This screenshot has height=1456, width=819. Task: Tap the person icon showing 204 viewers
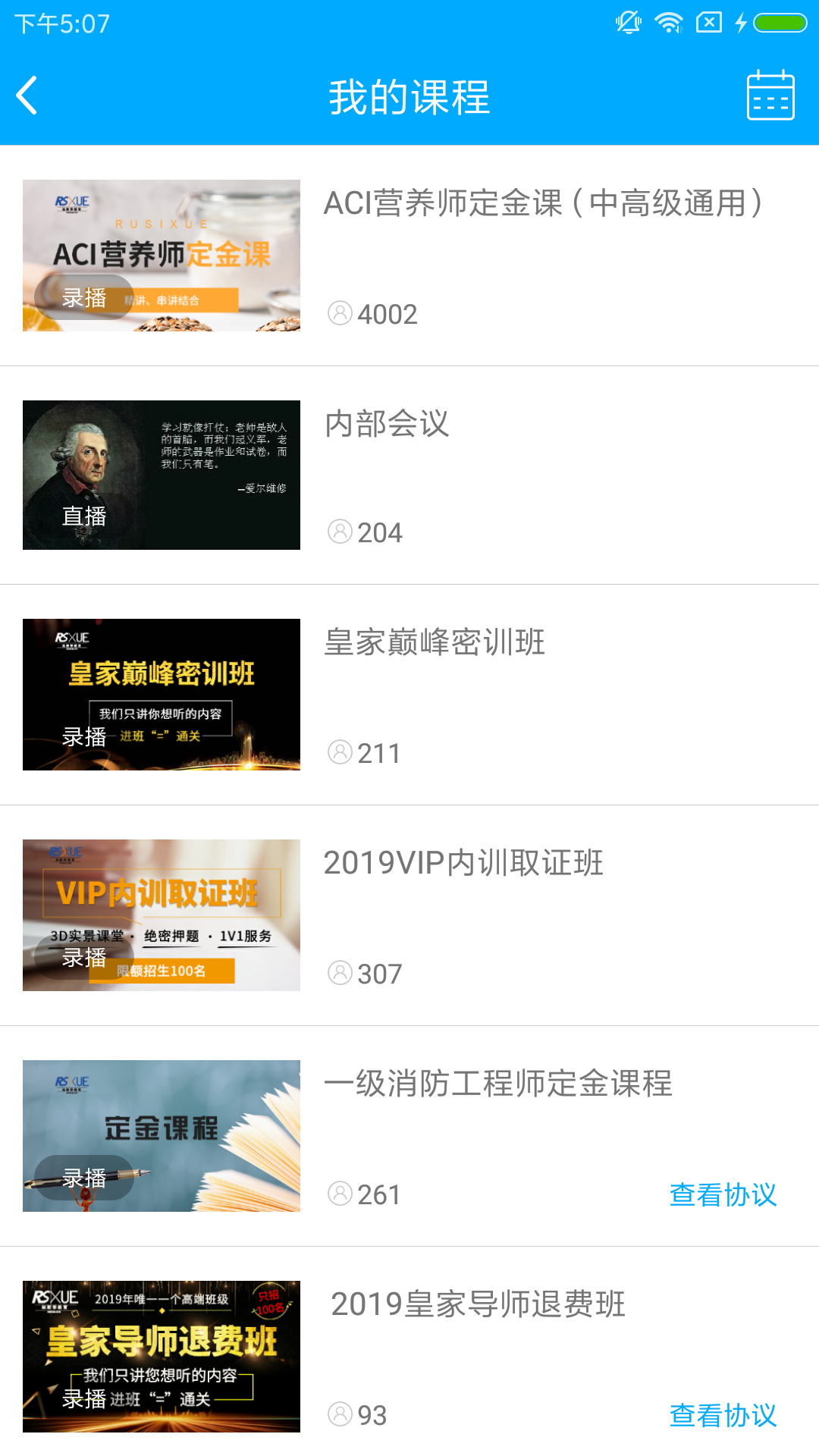coord(339,532)
